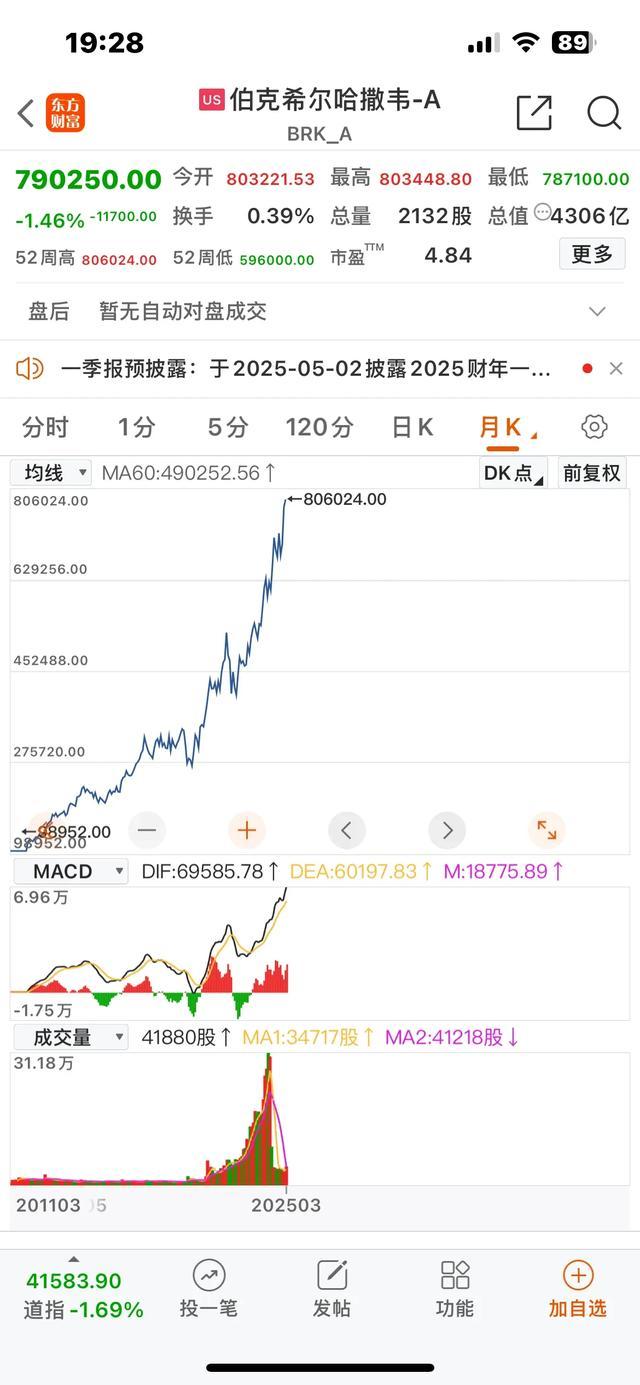Select the 1分 chart interval

point(136,427)
